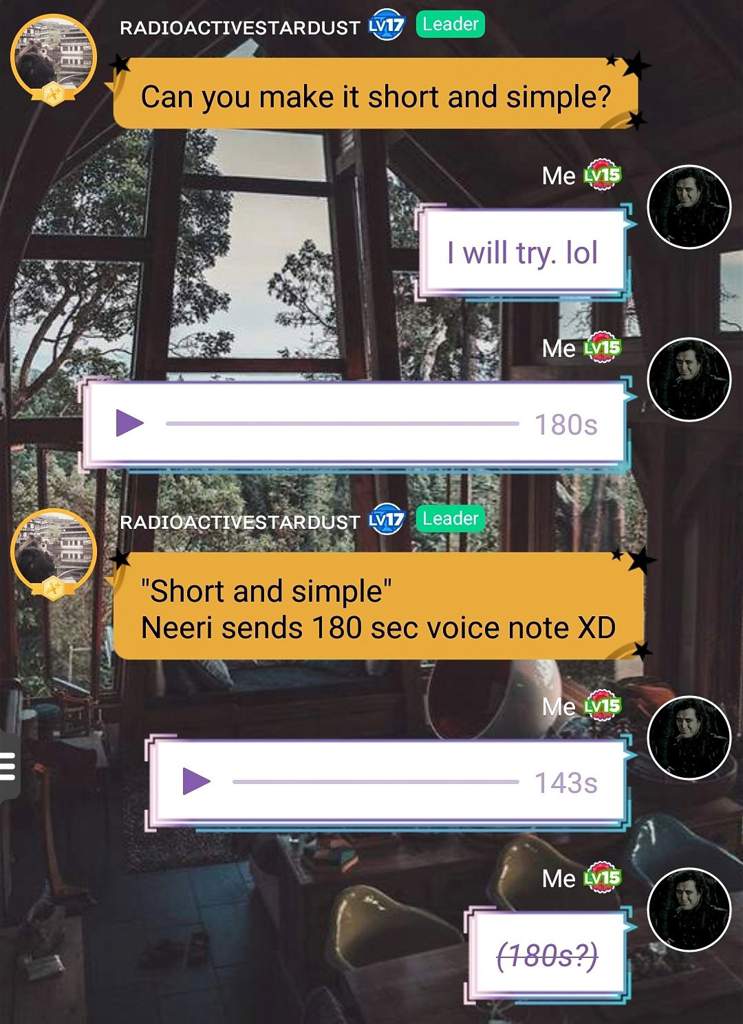Tap my avatar beside the 143s voice note
743x1024 pixels.
click(688, 738)
